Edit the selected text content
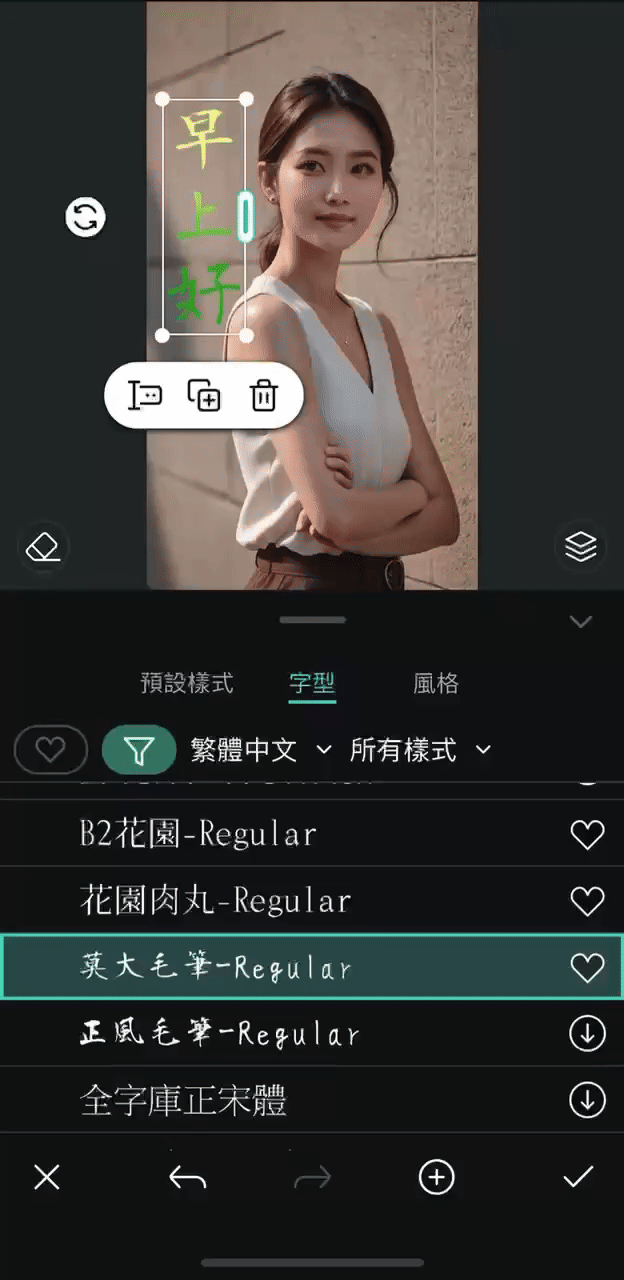This screenshot has width=624, height=1280. [x=146, y=396]
